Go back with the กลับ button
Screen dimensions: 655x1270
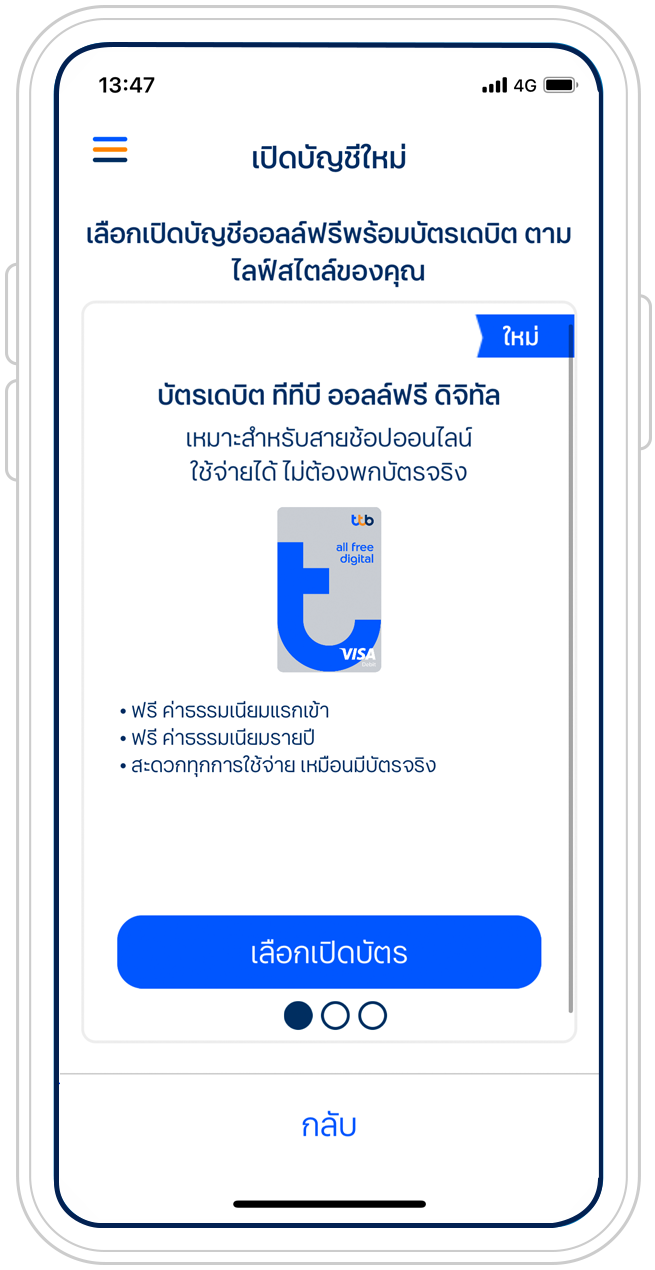coord(329,1126)
